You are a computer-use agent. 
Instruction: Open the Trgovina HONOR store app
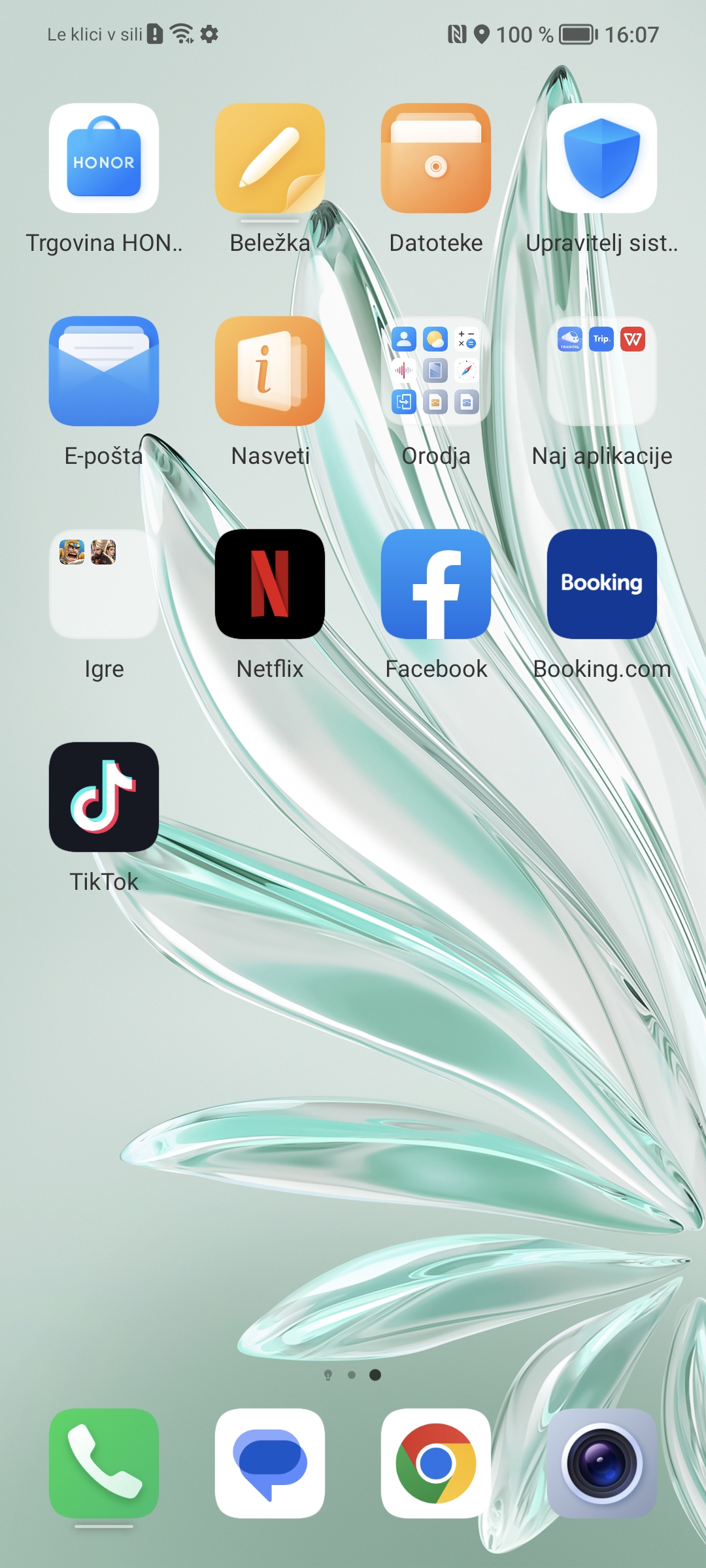[x=104, y=158]
